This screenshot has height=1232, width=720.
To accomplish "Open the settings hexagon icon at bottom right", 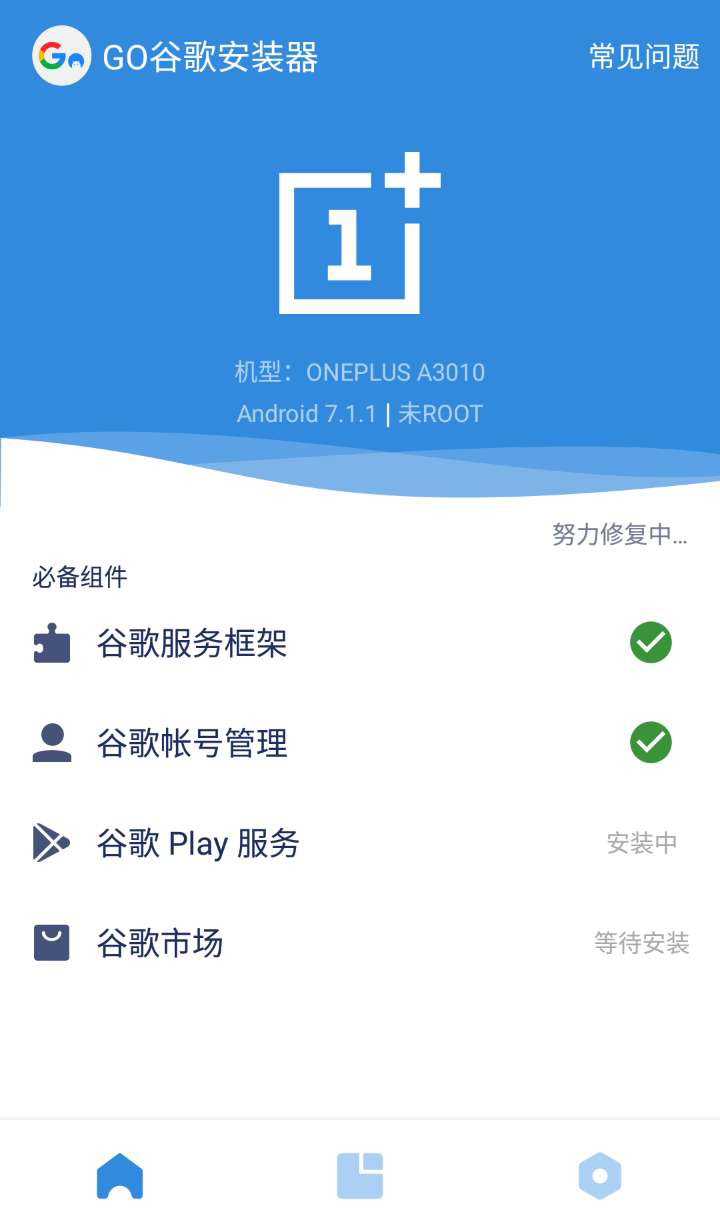I will (600, 1176).
